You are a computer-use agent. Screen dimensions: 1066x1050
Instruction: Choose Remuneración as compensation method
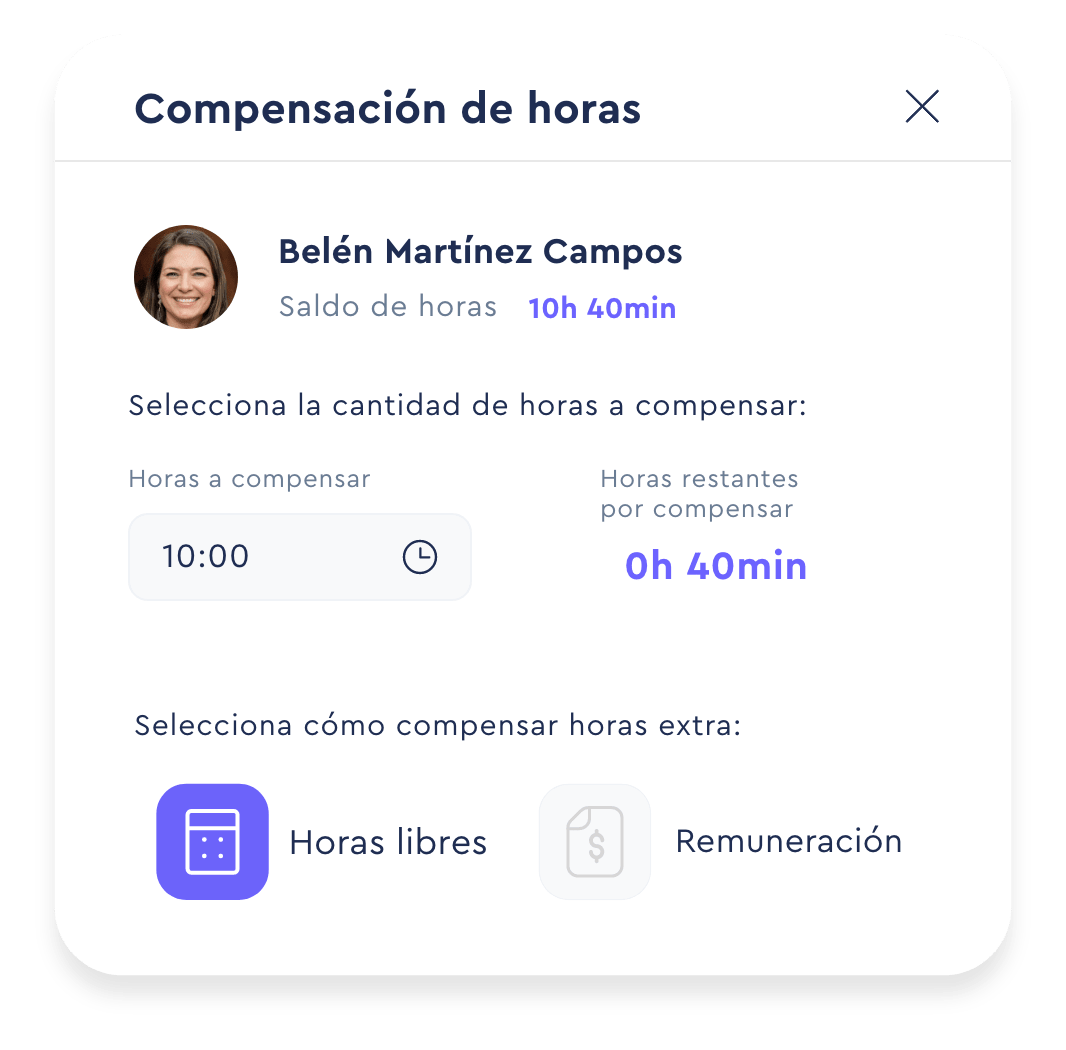point(595,841)
